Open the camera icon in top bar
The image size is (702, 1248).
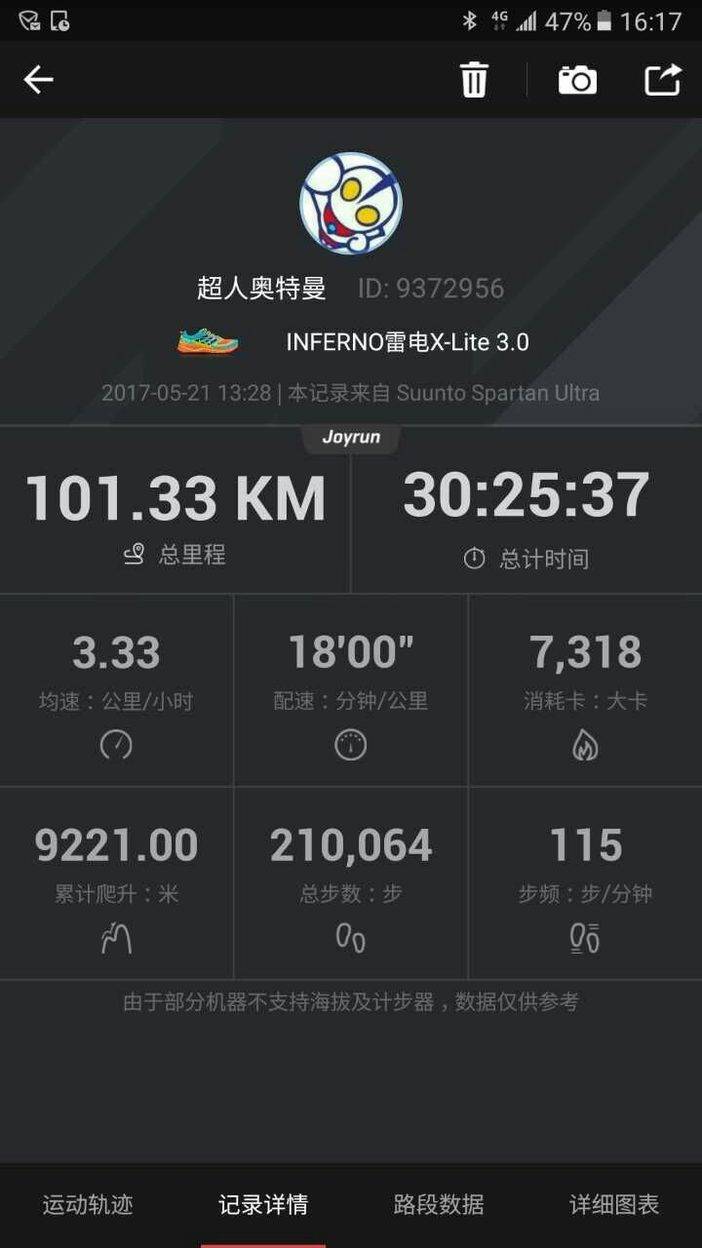[x=577, y=80]
